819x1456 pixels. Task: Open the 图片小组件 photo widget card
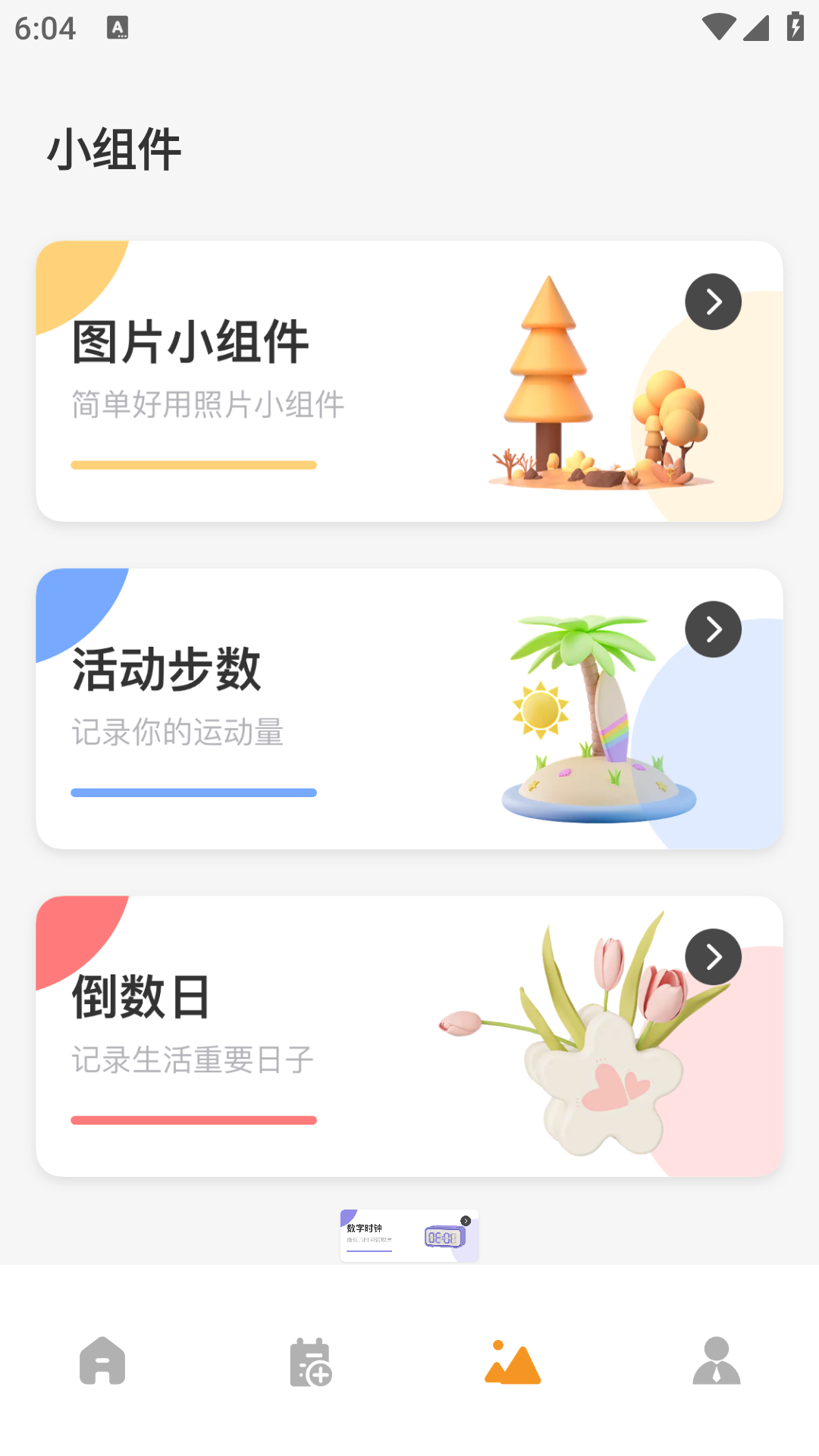coord(409,379)
